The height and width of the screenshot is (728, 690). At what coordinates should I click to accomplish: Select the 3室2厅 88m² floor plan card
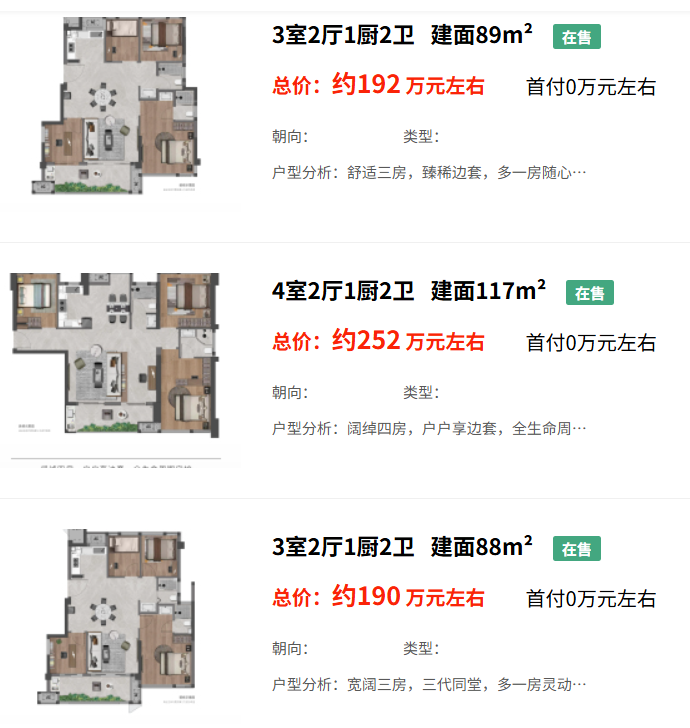pos(402,548)
